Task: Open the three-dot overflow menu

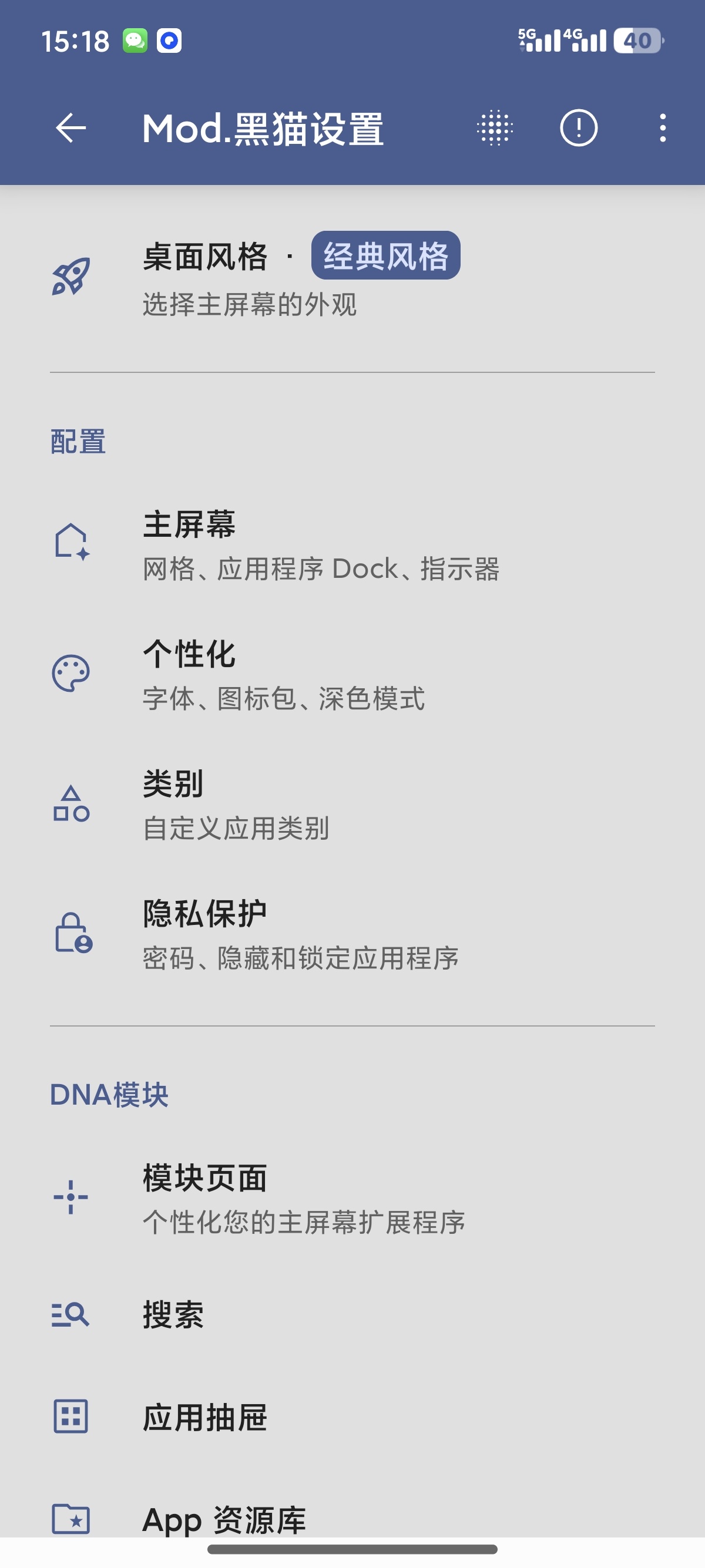Action: point(662,128)
